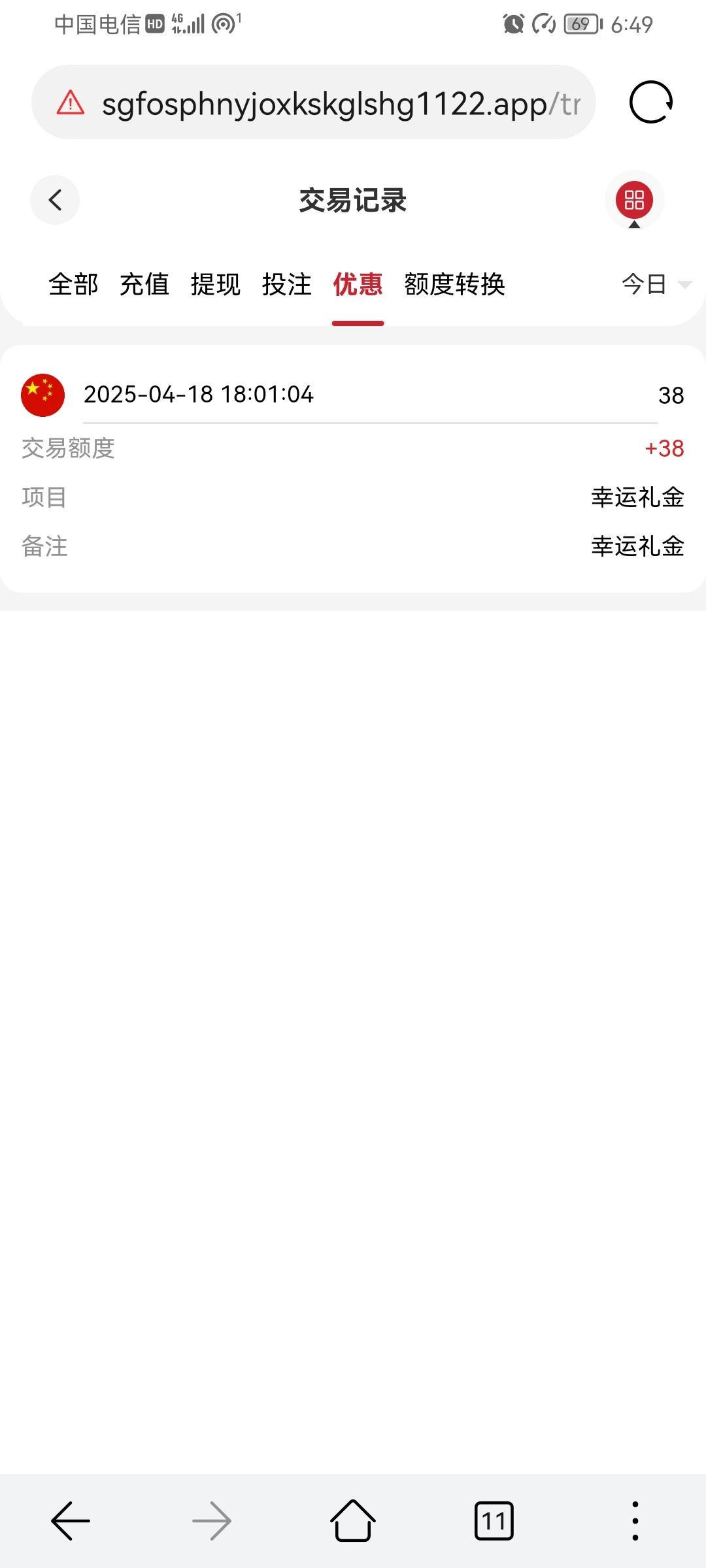The image size is (706, 1568).
Task: Expand the 今日 date filter dropdown
Action: coord(656,285)
